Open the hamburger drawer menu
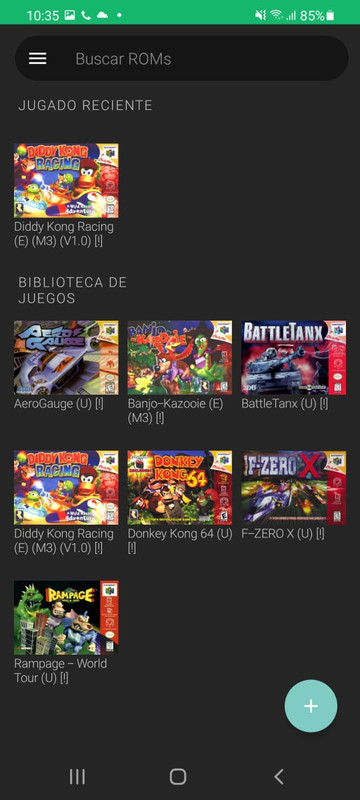 (x=38, y=59)
